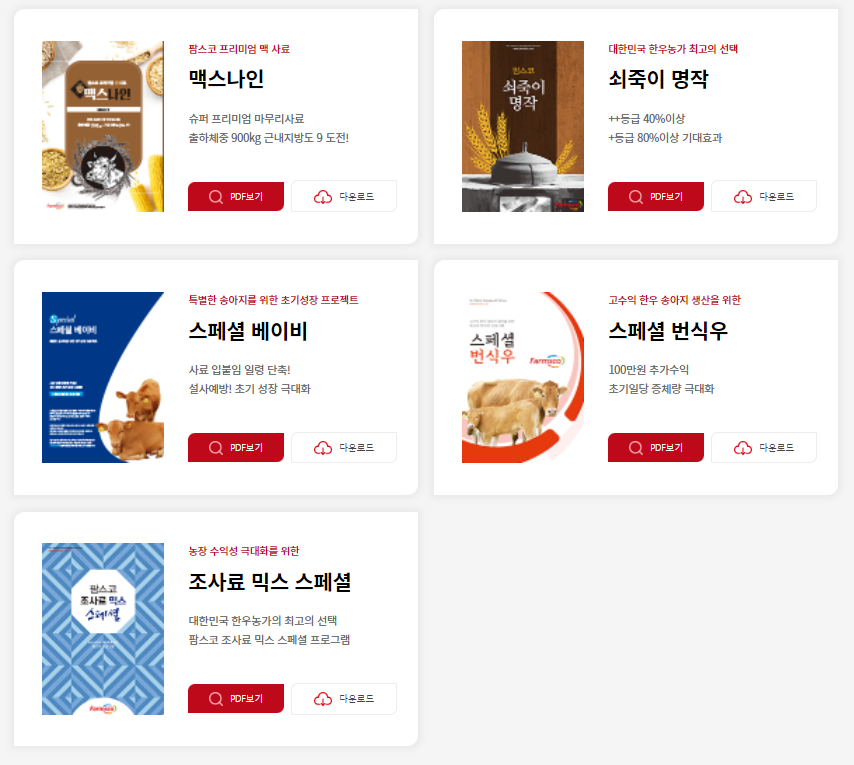Download the 스페셜 베이비 file
This screenshot has width=854, height=765.
(x=344, y=447)
